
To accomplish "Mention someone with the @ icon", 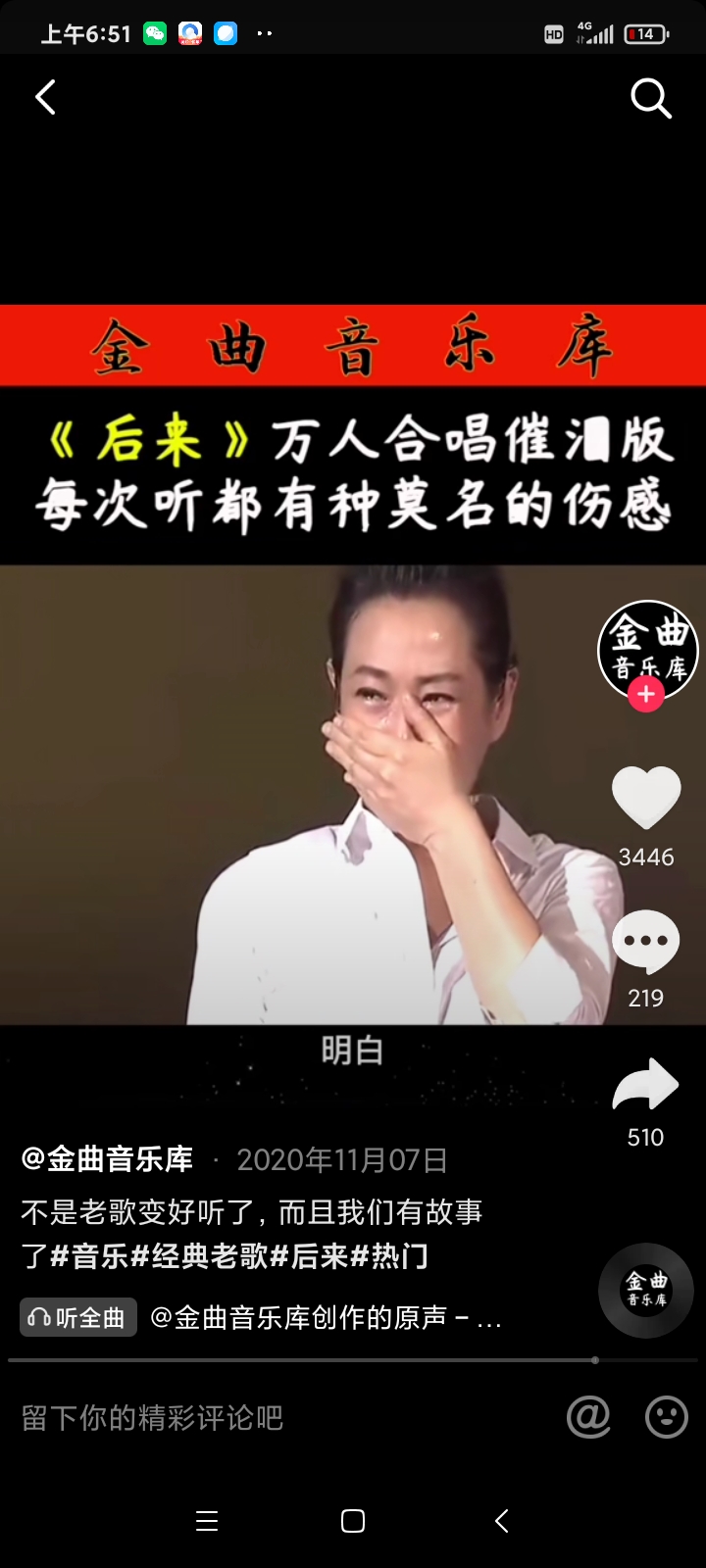I will pyautogui.click(x=588, y=1417).
